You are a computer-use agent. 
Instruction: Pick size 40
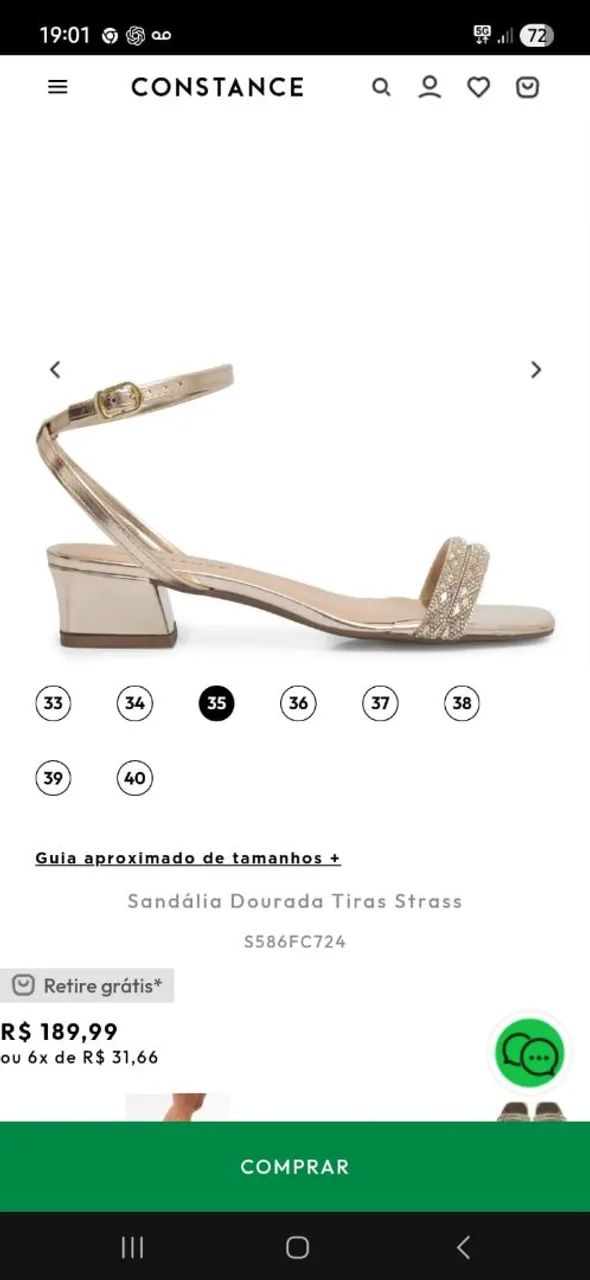tap(135, 778)
